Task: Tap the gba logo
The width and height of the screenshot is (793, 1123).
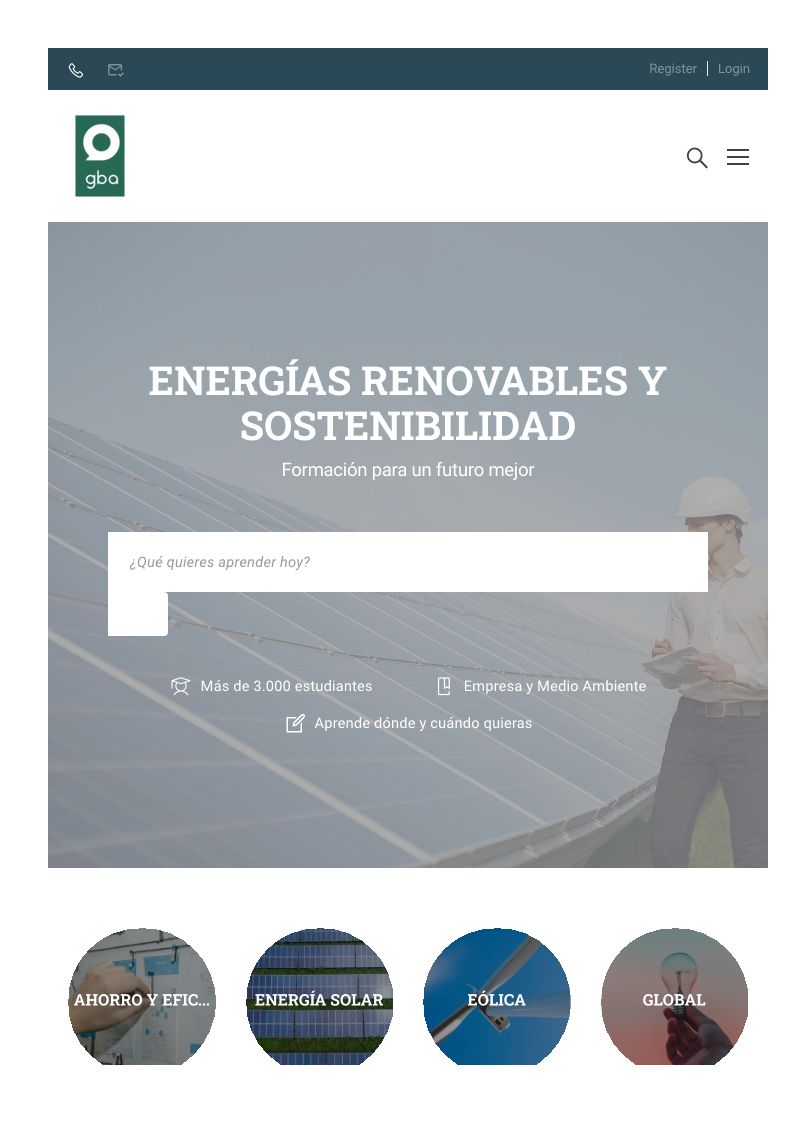Action: tap(100, 155)
